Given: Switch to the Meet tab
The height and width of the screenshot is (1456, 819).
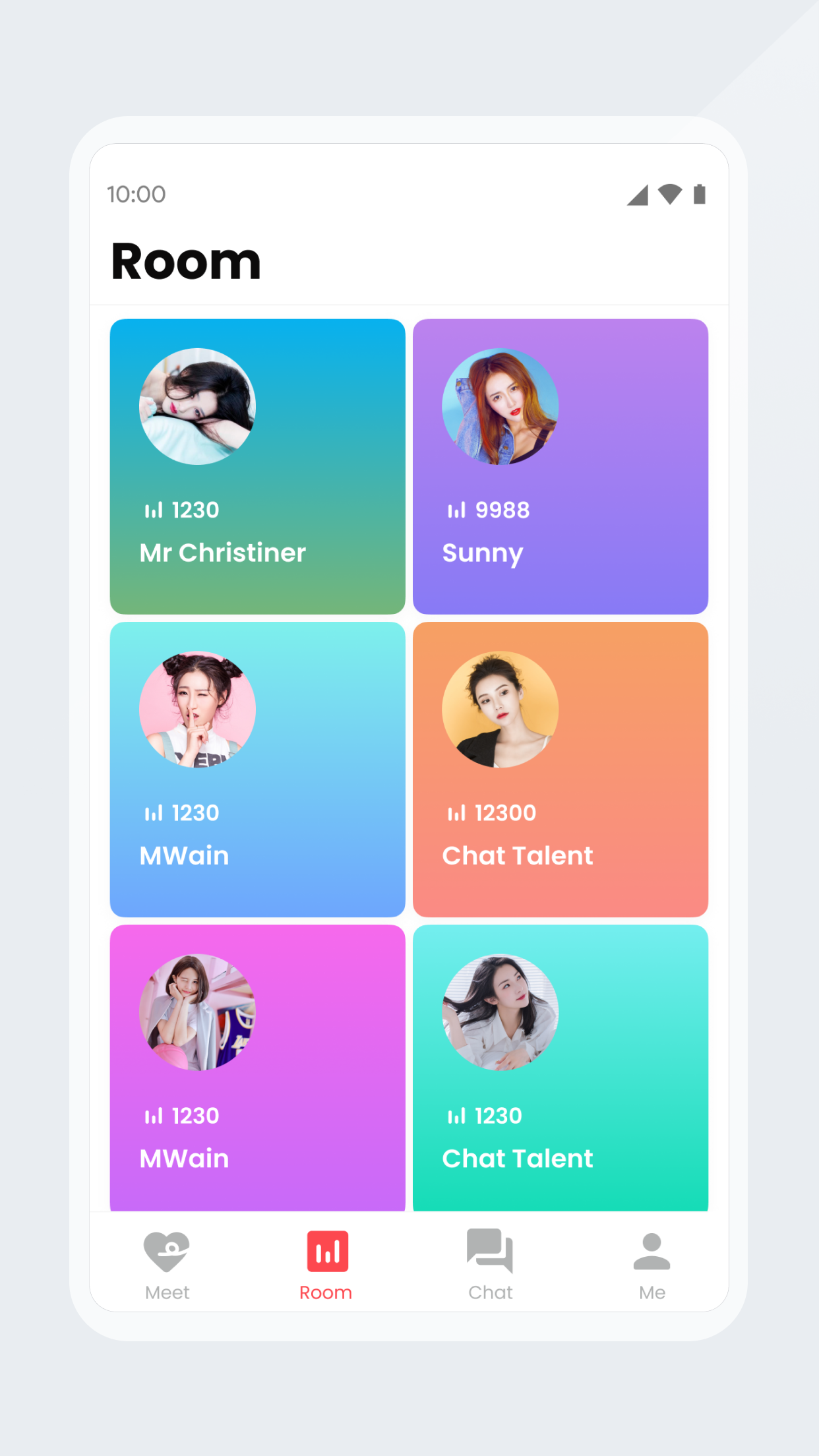Looking at the screenshot, I should pos(167,1265).
